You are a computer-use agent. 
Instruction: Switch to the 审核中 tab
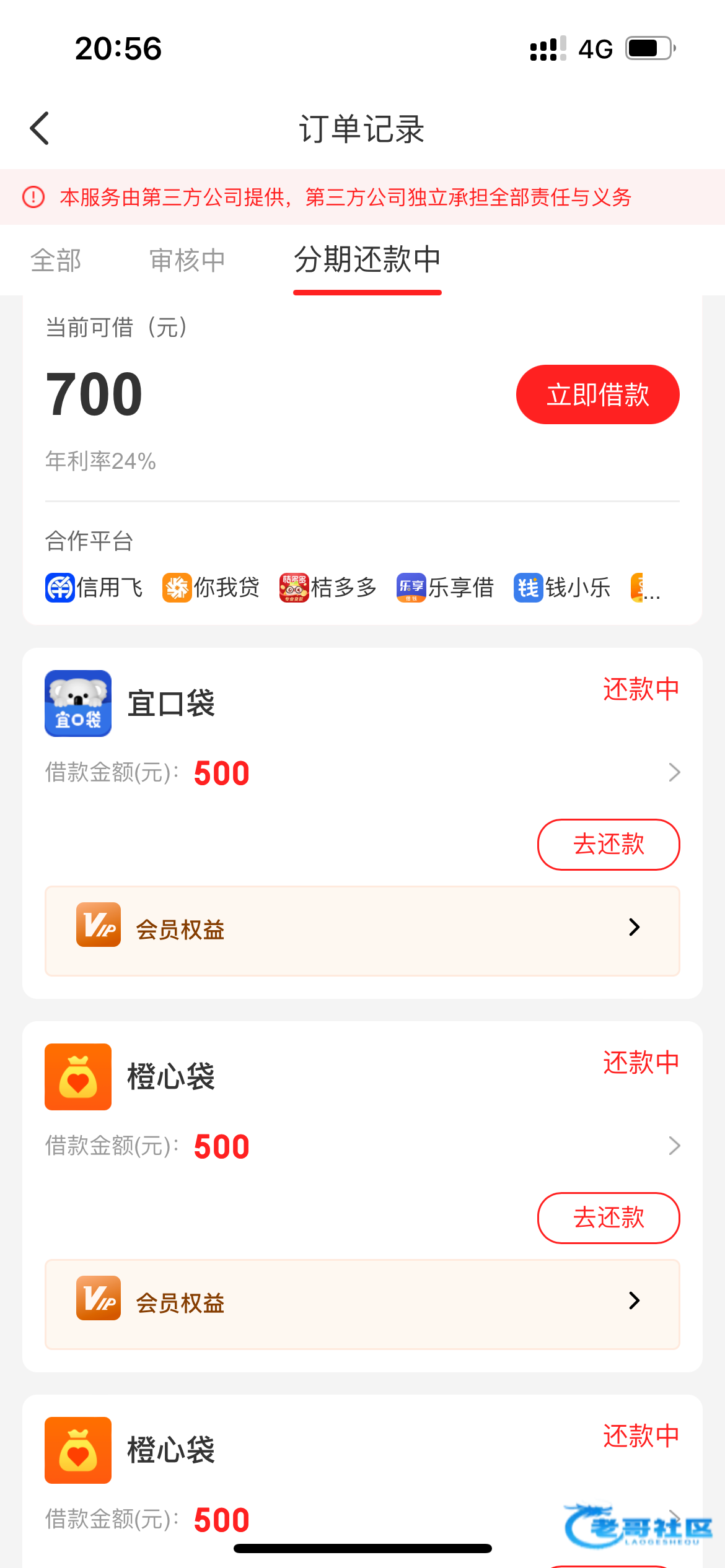pyautogui.click(x=187, y=260)
